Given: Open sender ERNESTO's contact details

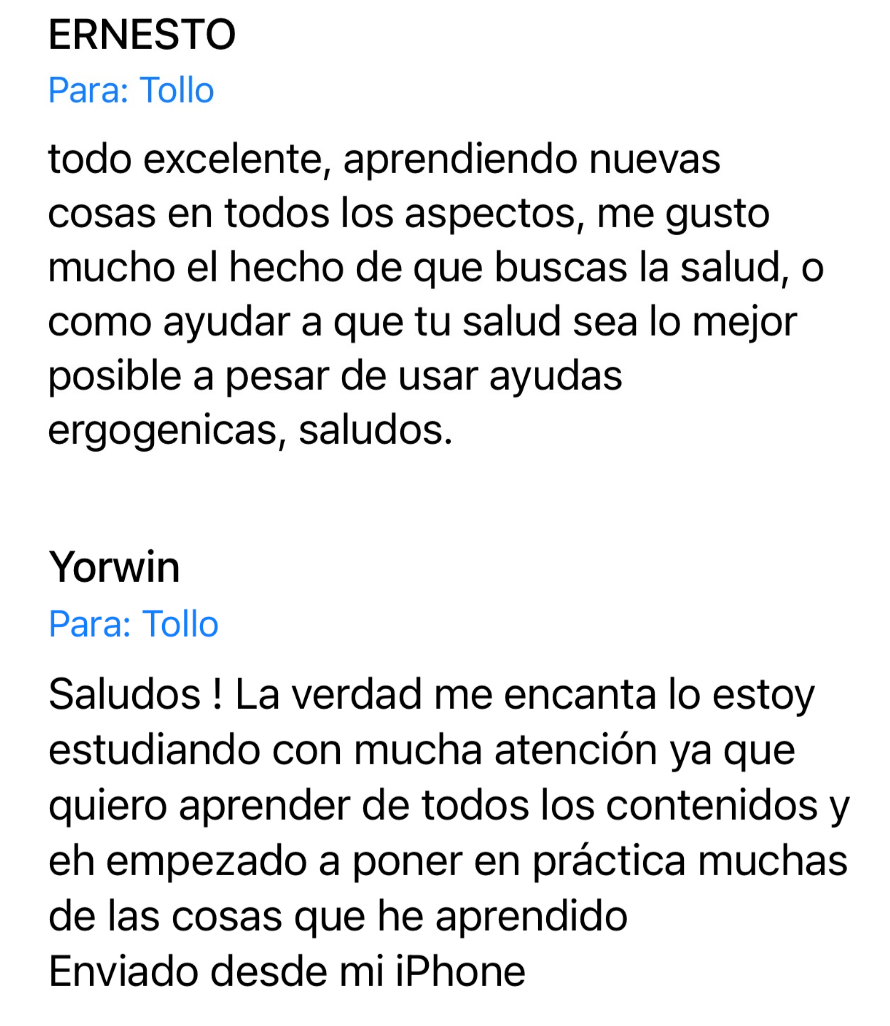Looking at the screenshot, I should tap(142, 36).
